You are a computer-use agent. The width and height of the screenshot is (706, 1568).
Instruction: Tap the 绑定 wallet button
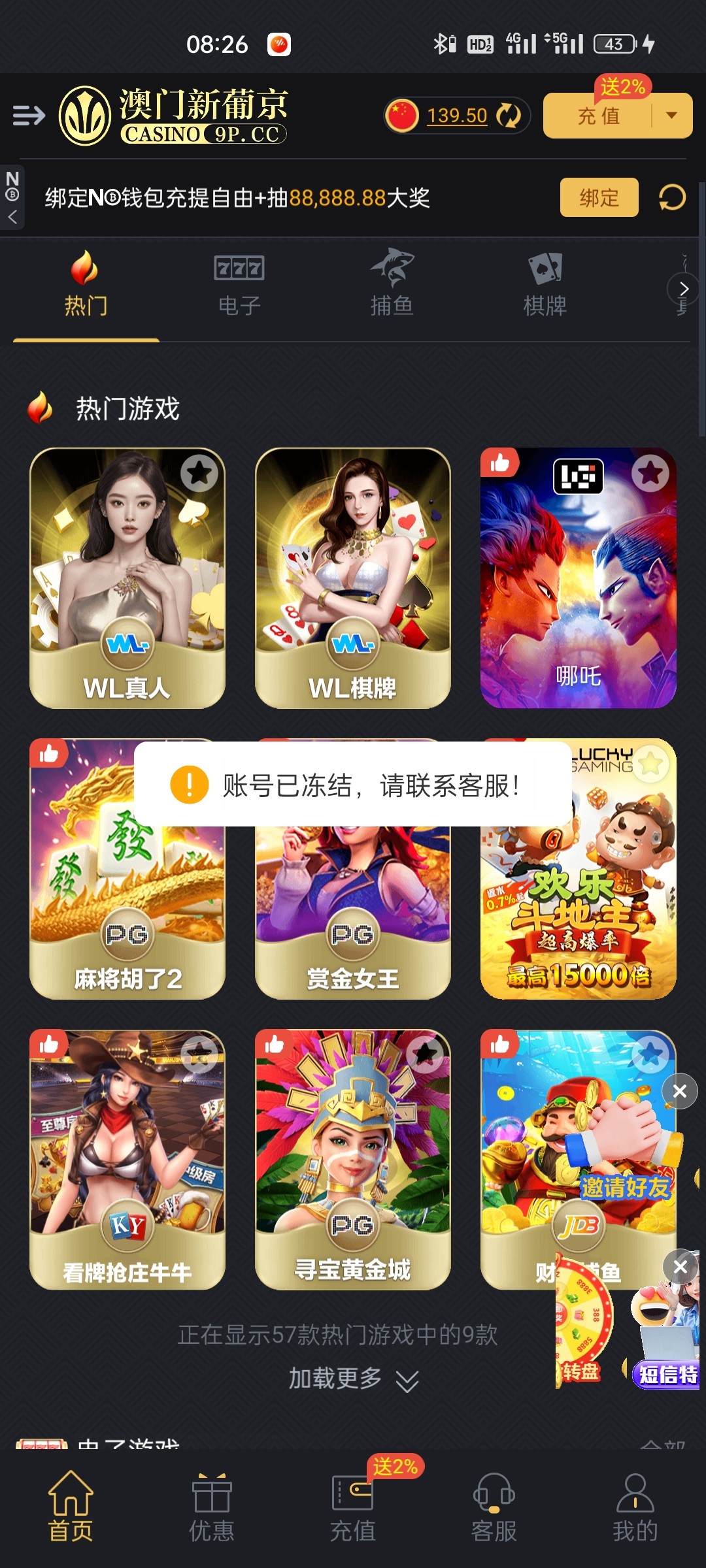[x=599, y=197]
